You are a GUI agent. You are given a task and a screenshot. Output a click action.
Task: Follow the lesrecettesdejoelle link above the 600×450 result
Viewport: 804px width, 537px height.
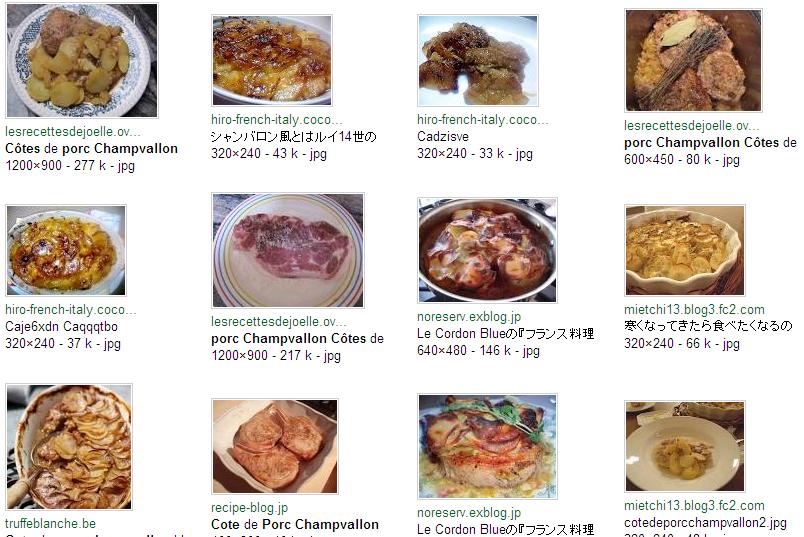click(691, 126)
